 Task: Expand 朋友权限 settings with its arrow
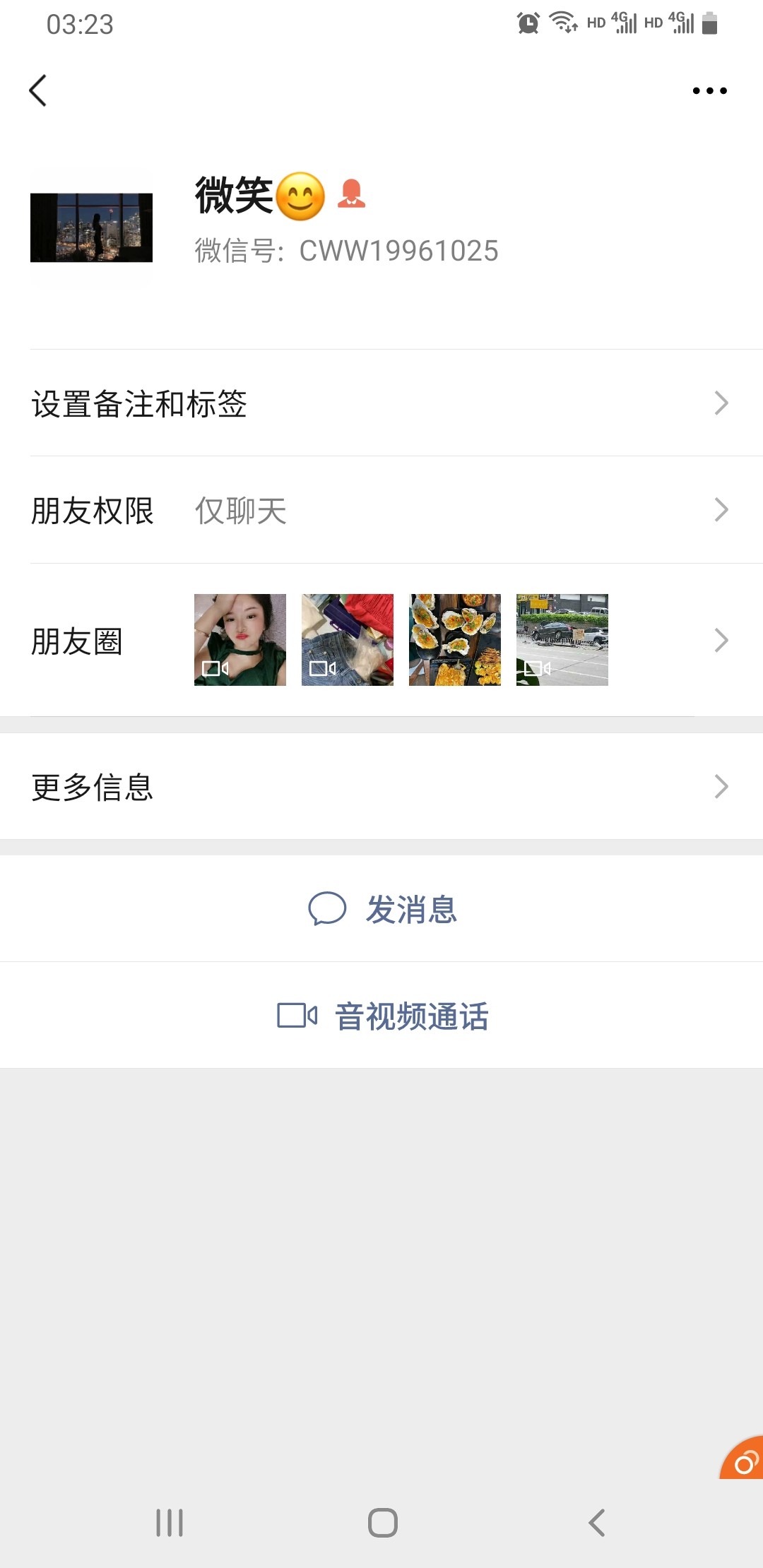click(x=721, y=510)
